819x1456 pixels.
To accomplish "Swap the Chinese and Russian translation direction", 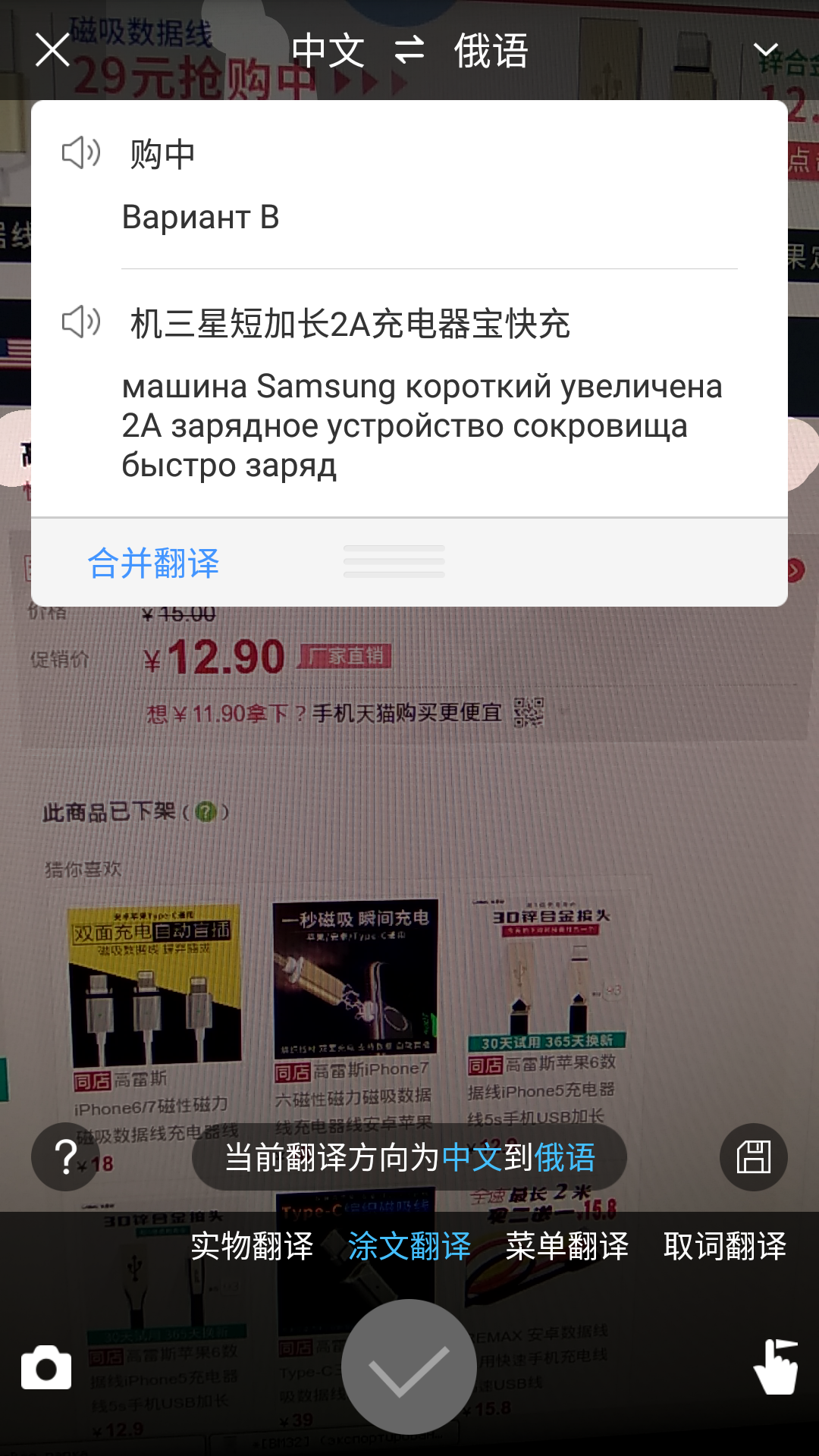I will [409, 51].
